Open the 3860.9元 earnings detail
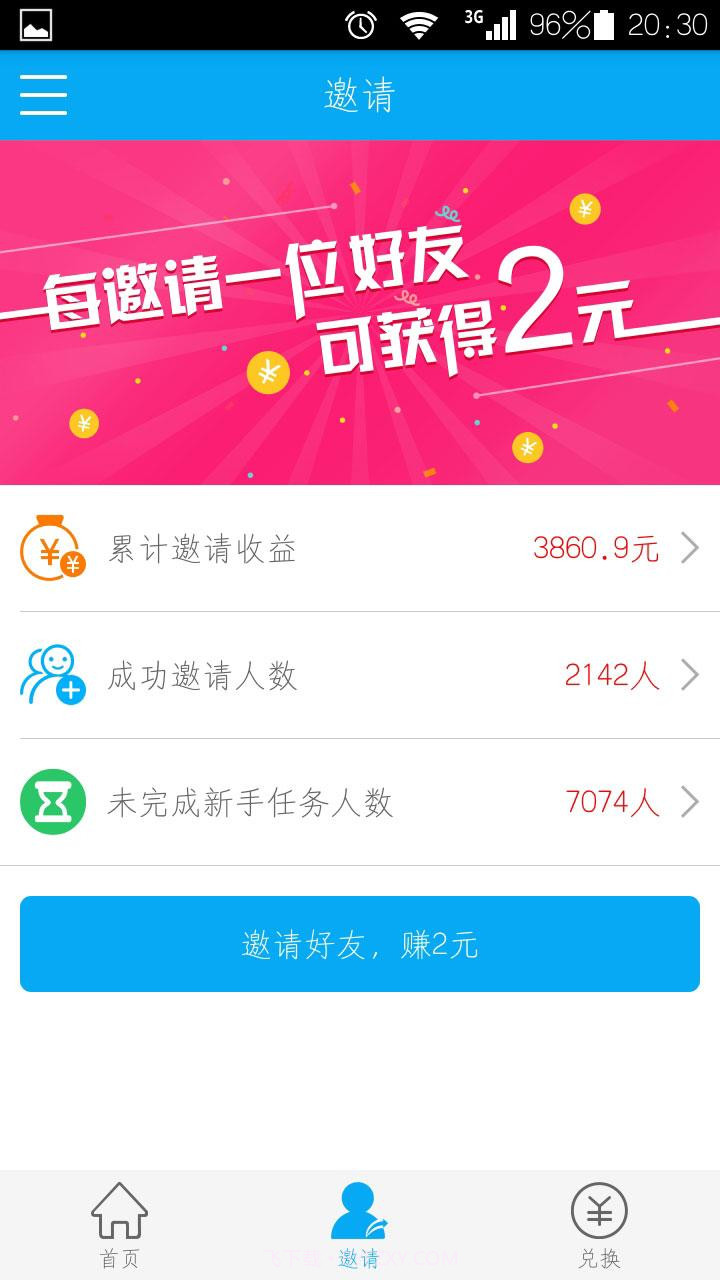The width and height of the screenshot is (720, 1280). pyautogui.click(x=595, y=548)
